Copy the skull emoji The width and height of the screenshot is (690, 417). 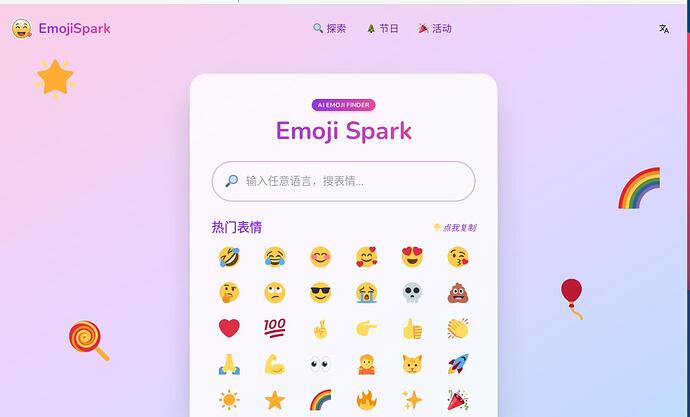point(412,293)
